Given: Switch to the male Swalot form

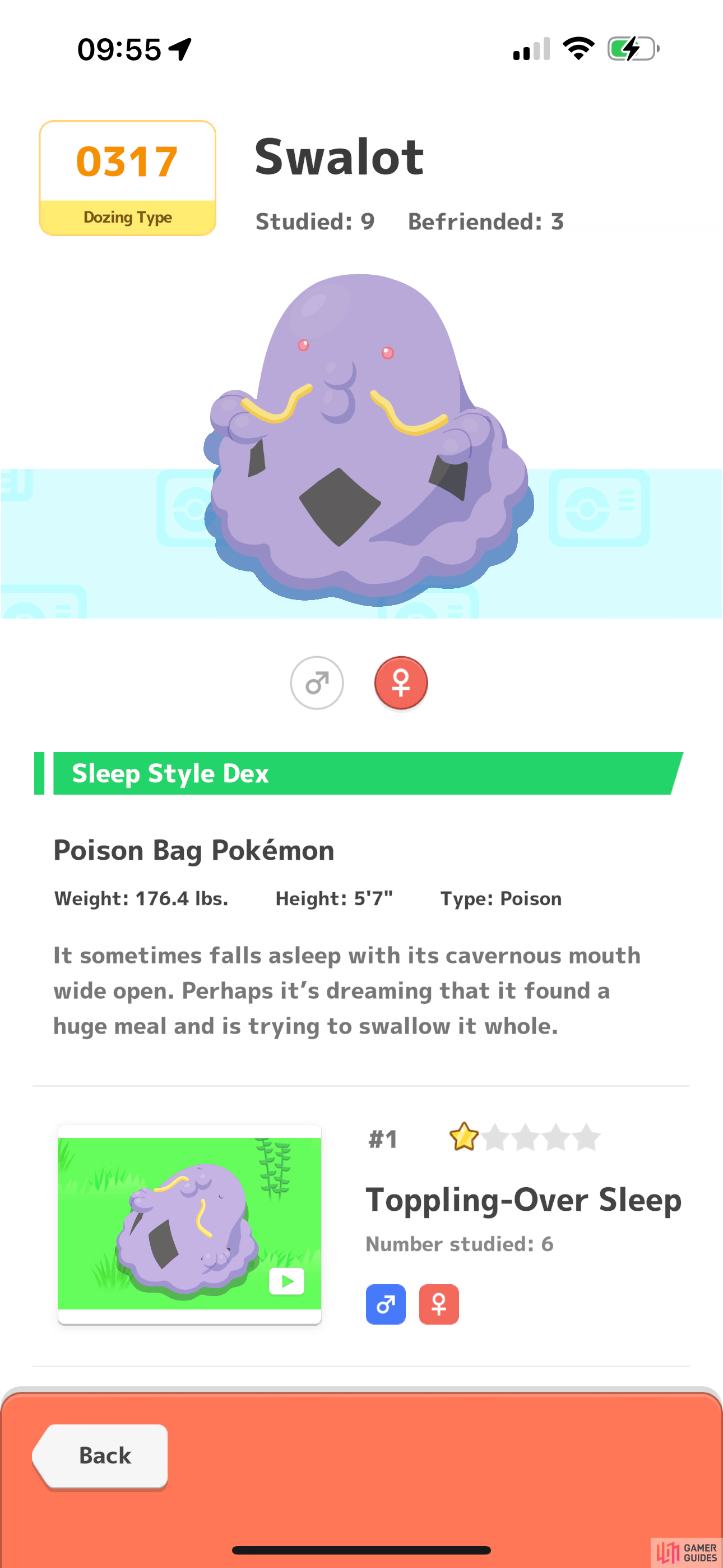Looking at the screenshot, I should click(317, 682).
